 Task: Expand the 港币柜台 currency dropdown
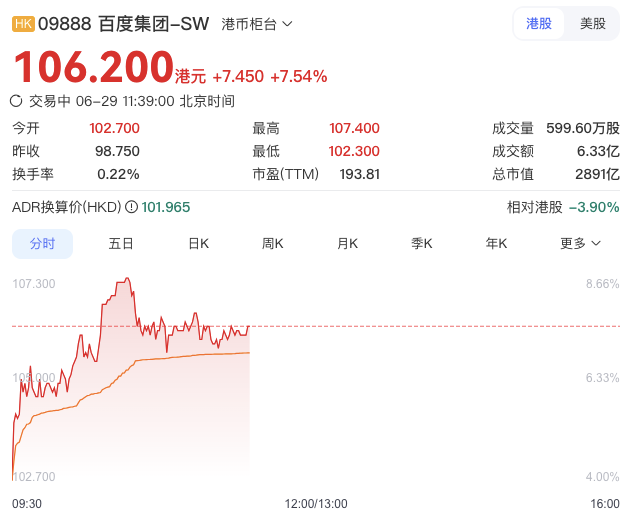[x=257, y=24]
